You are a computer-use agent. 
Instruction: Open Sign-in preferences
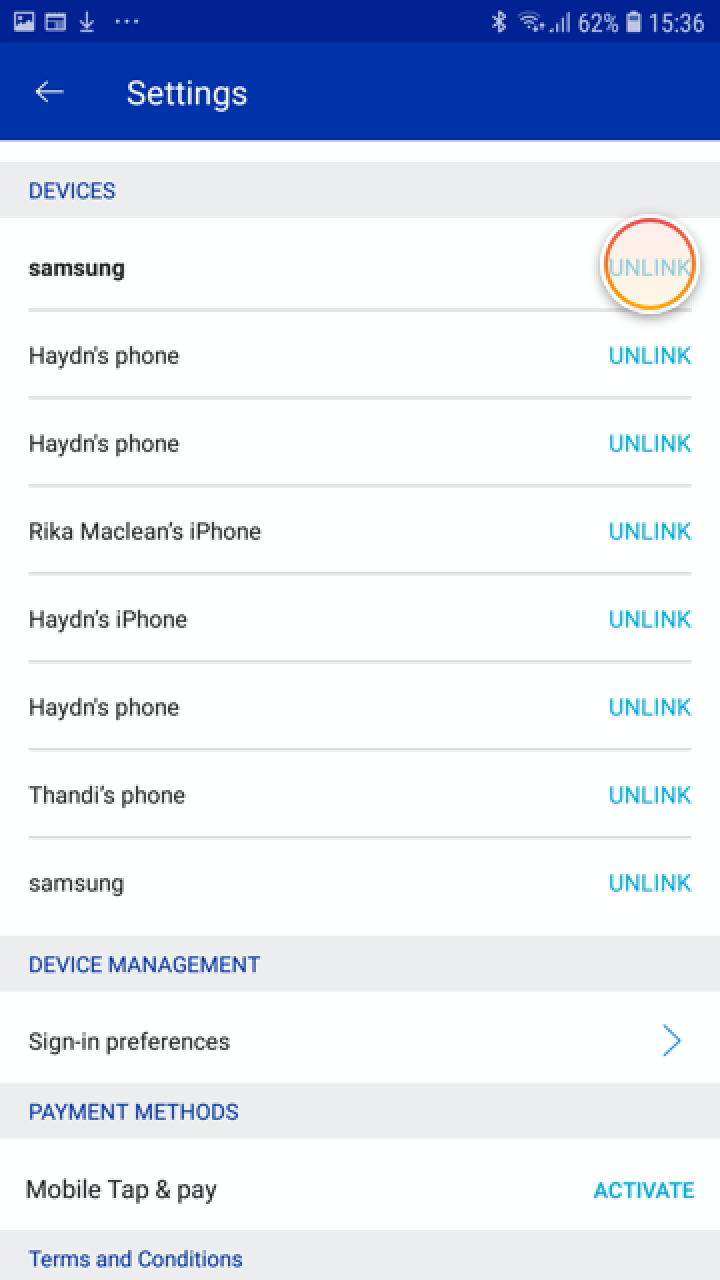[360, 1041]
